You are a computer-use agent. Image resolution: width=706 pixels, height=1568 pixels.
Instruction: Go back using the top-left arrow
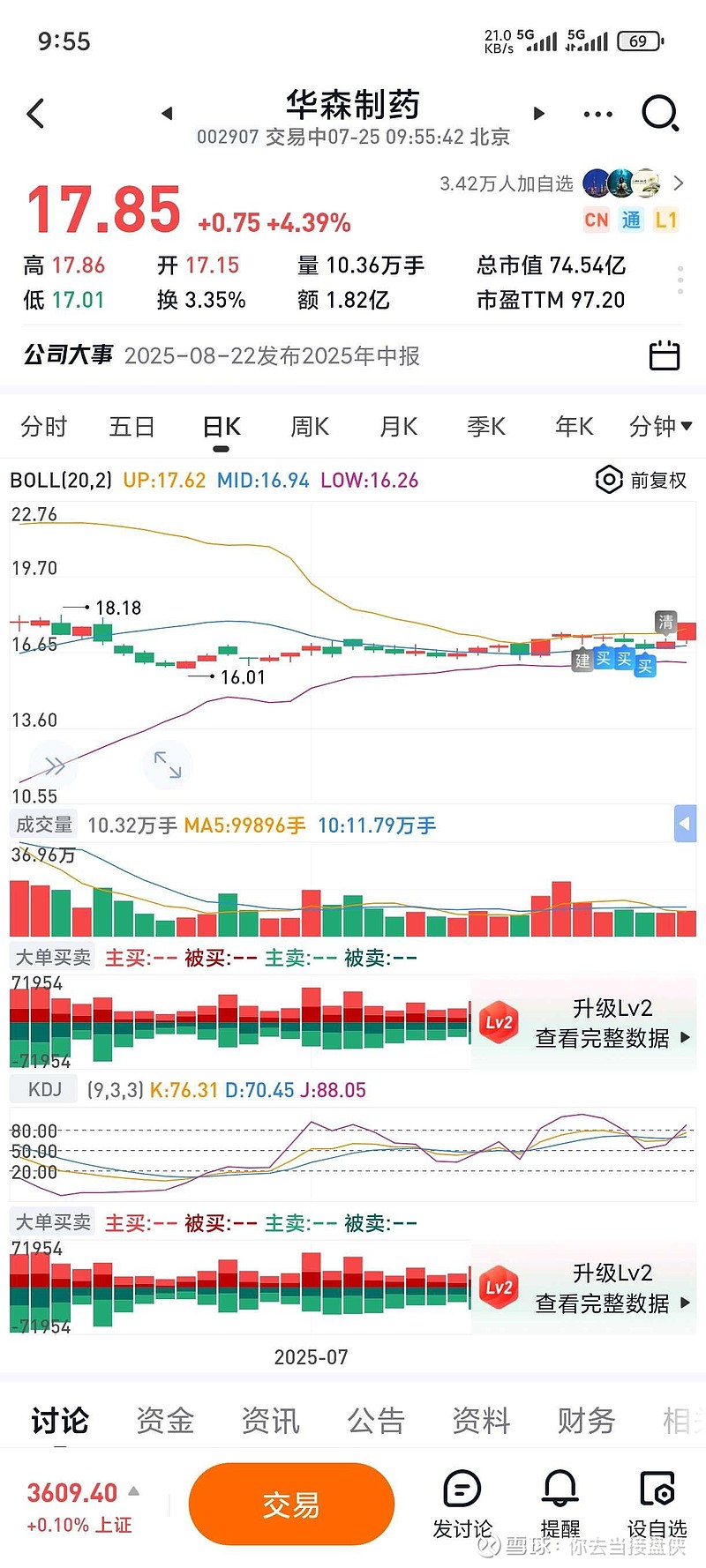coord(36,113)
